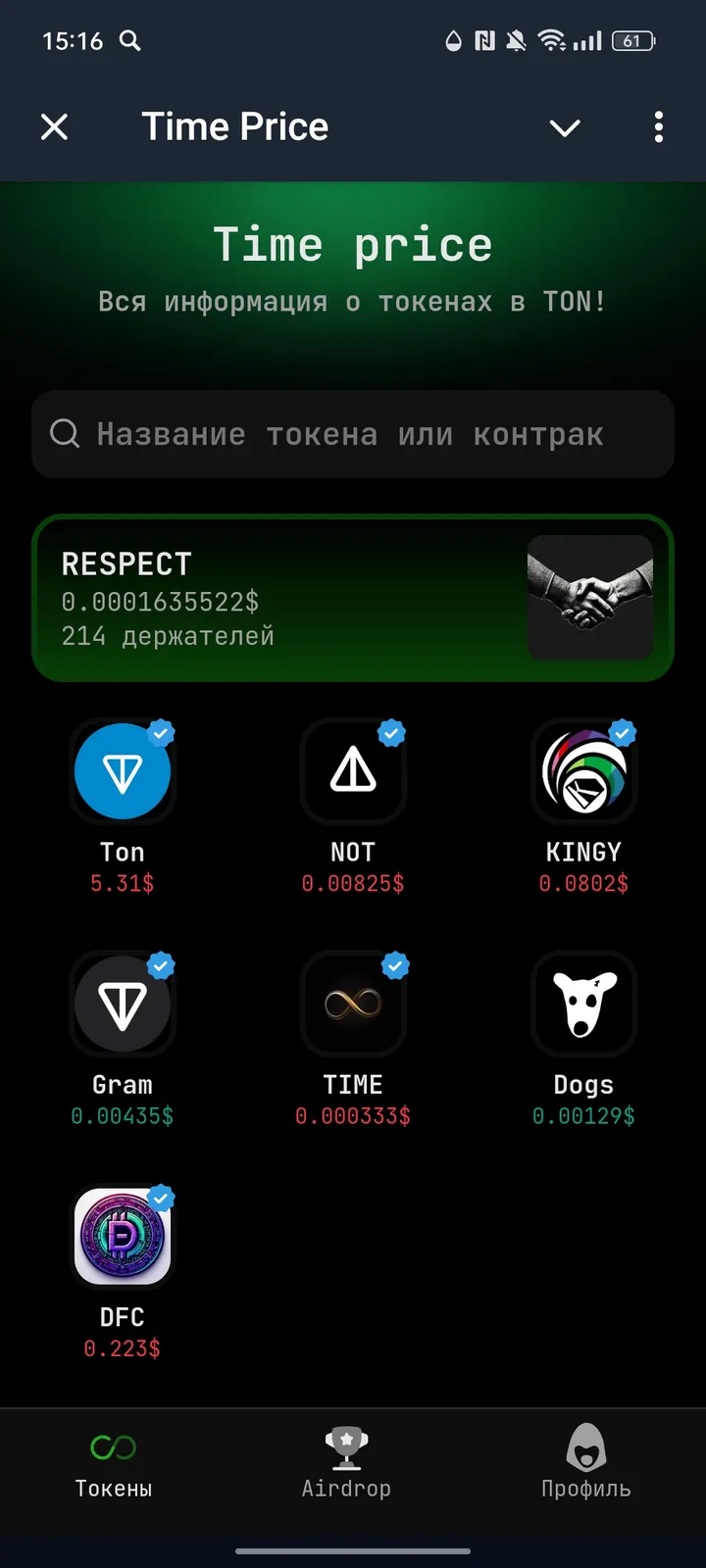Open the search magnifier in the status bar
Screen dimensions: 706x1568
click(130, 42)
